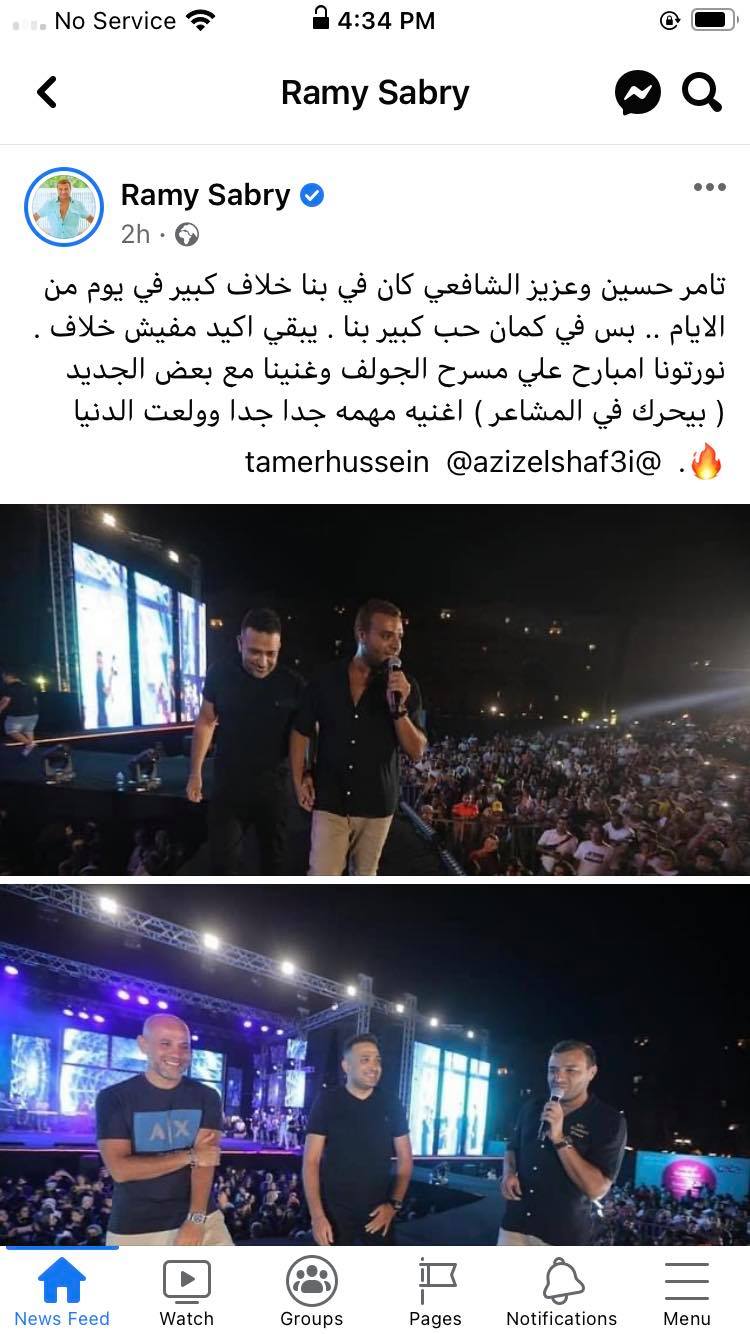This screenshot has width=750, height=1334.
Task: Switch to the News Feed tab
Action: (x=62, y=1292)
